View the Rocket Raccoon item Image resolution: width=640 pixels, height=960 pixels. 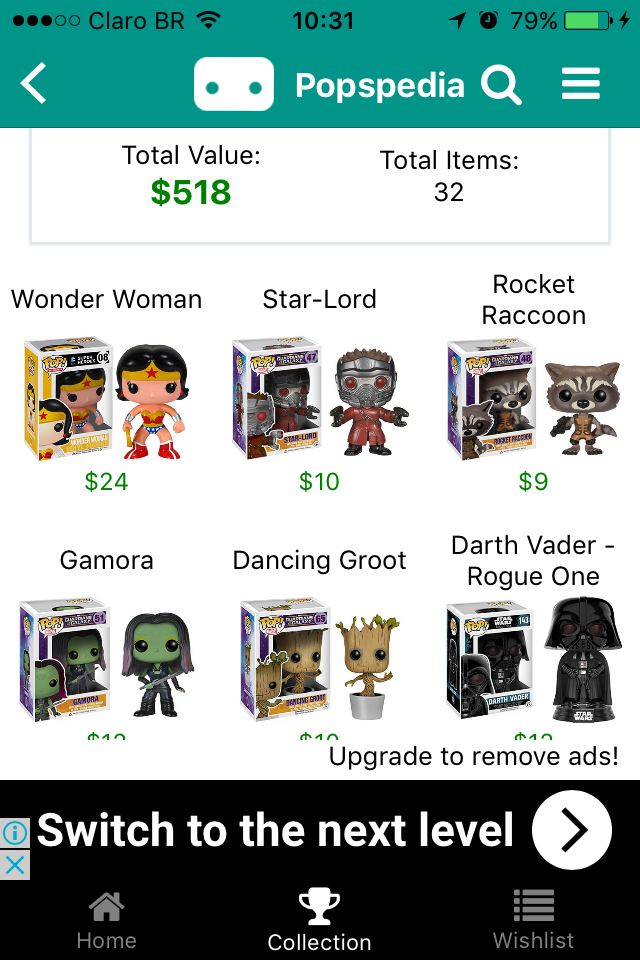point(533,400)
